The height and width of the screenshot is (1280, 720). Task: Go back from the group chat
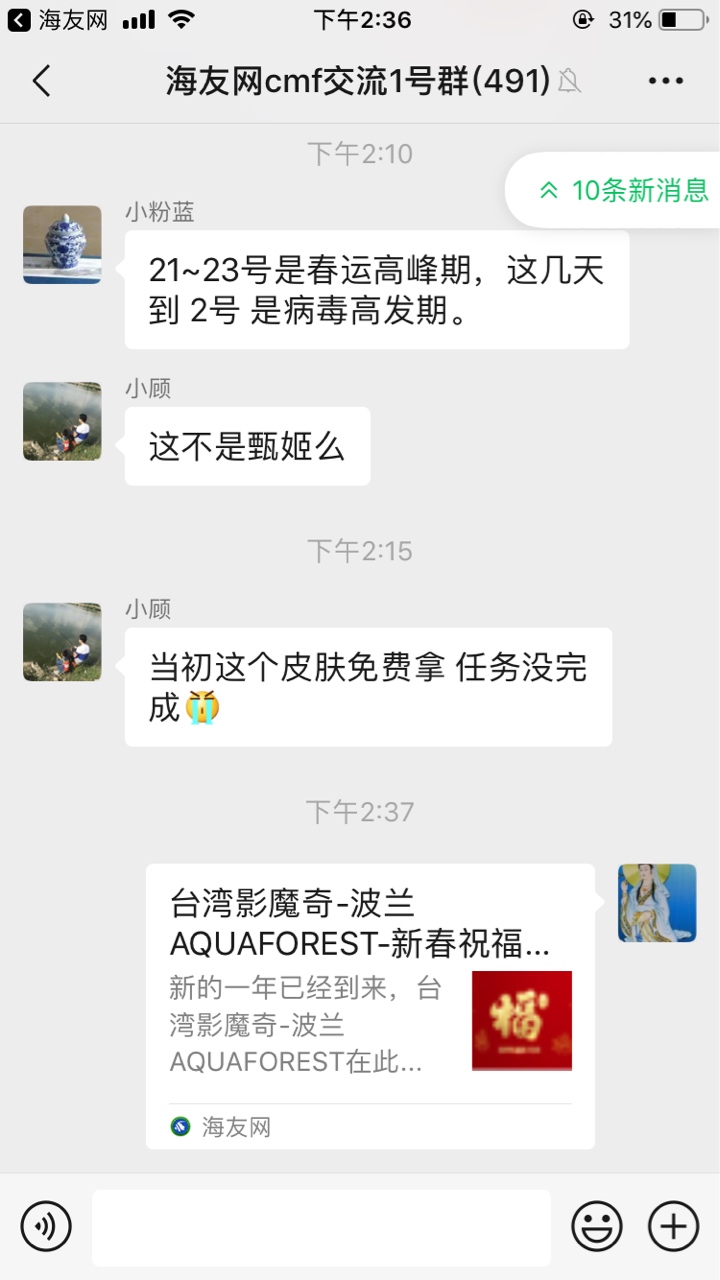(x=41, y=81)
